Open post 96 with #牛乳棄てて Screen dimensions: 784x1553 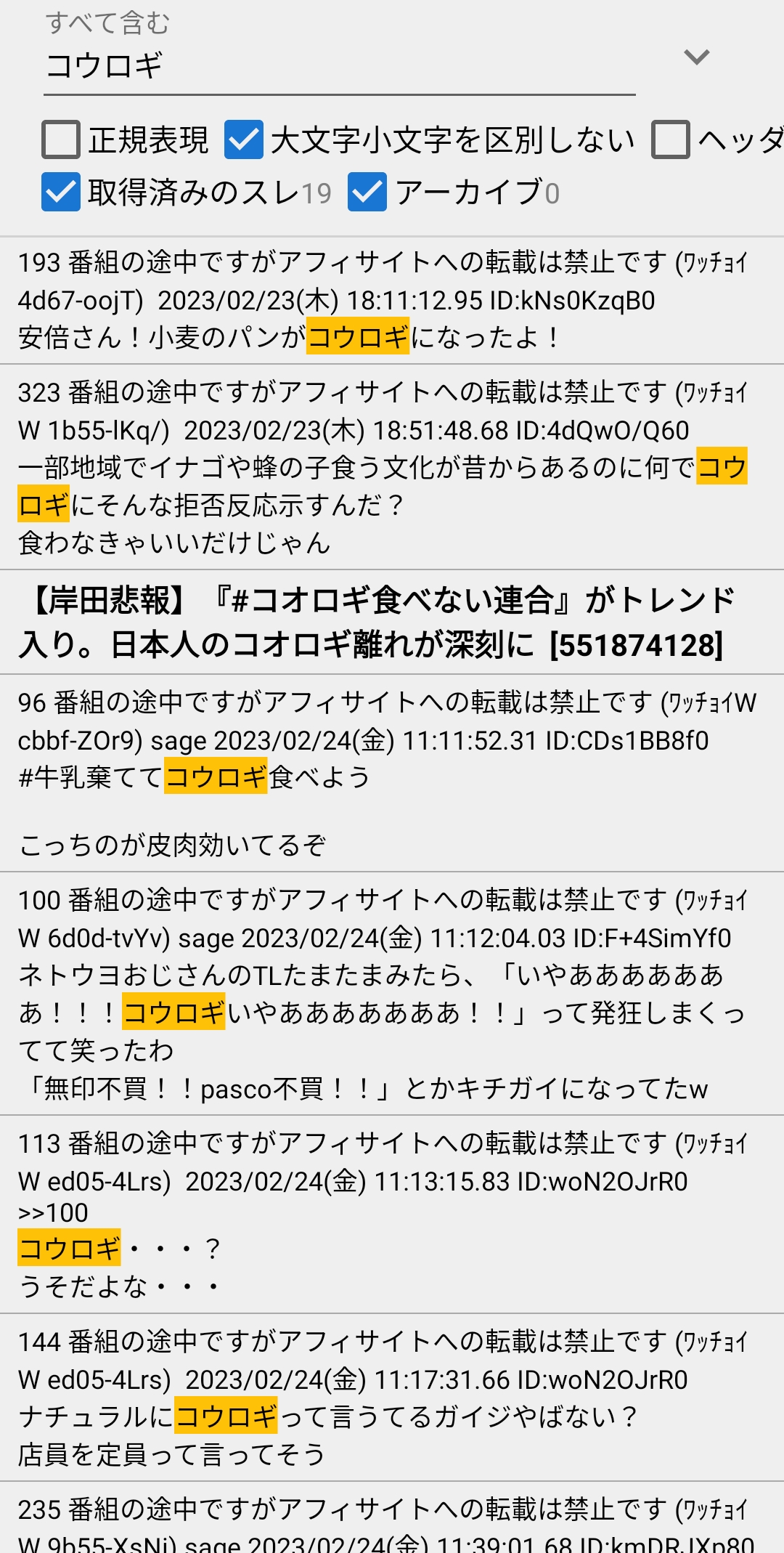392,774
